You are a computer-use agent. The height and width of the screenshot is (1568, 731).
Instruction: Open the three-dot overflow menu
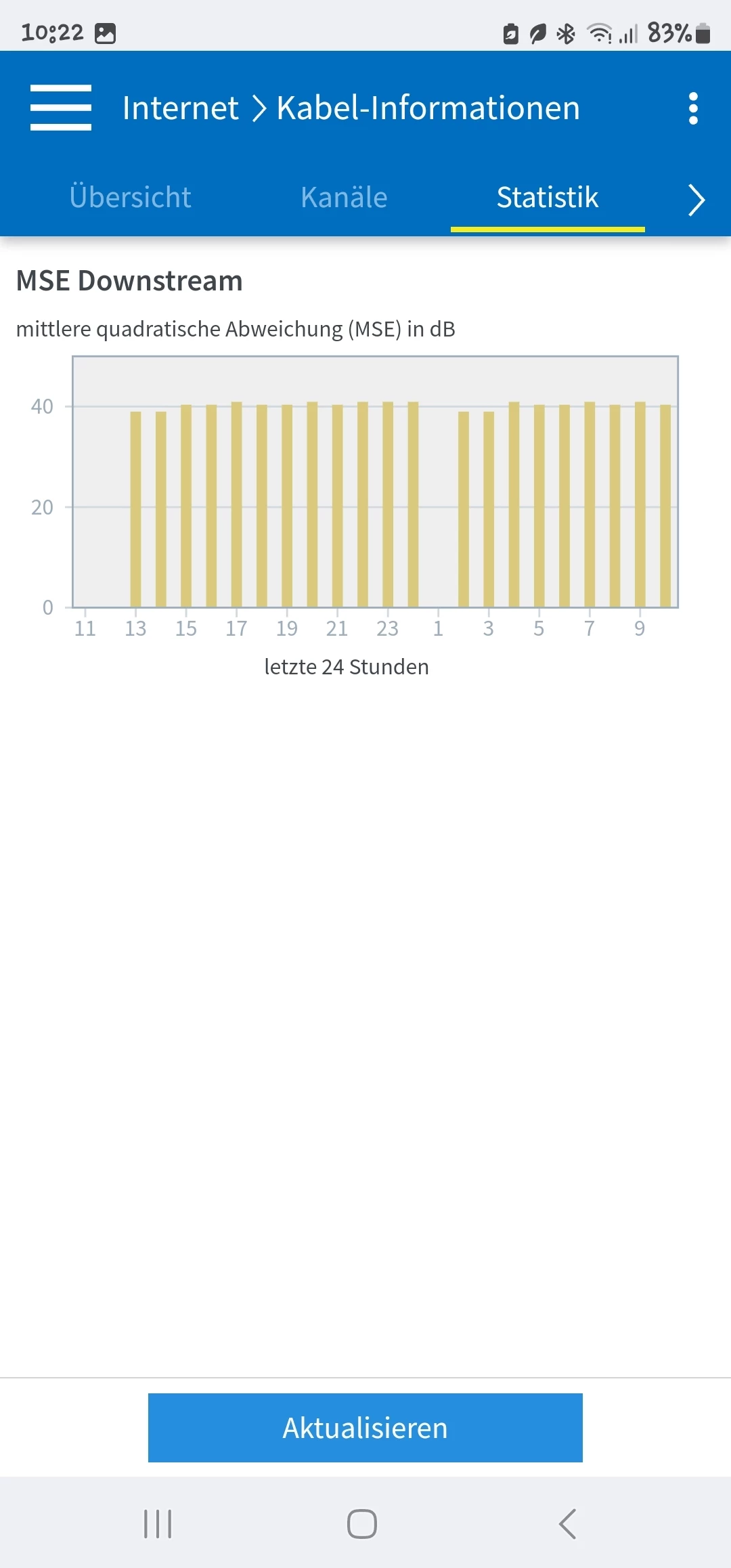pos(692,108)
